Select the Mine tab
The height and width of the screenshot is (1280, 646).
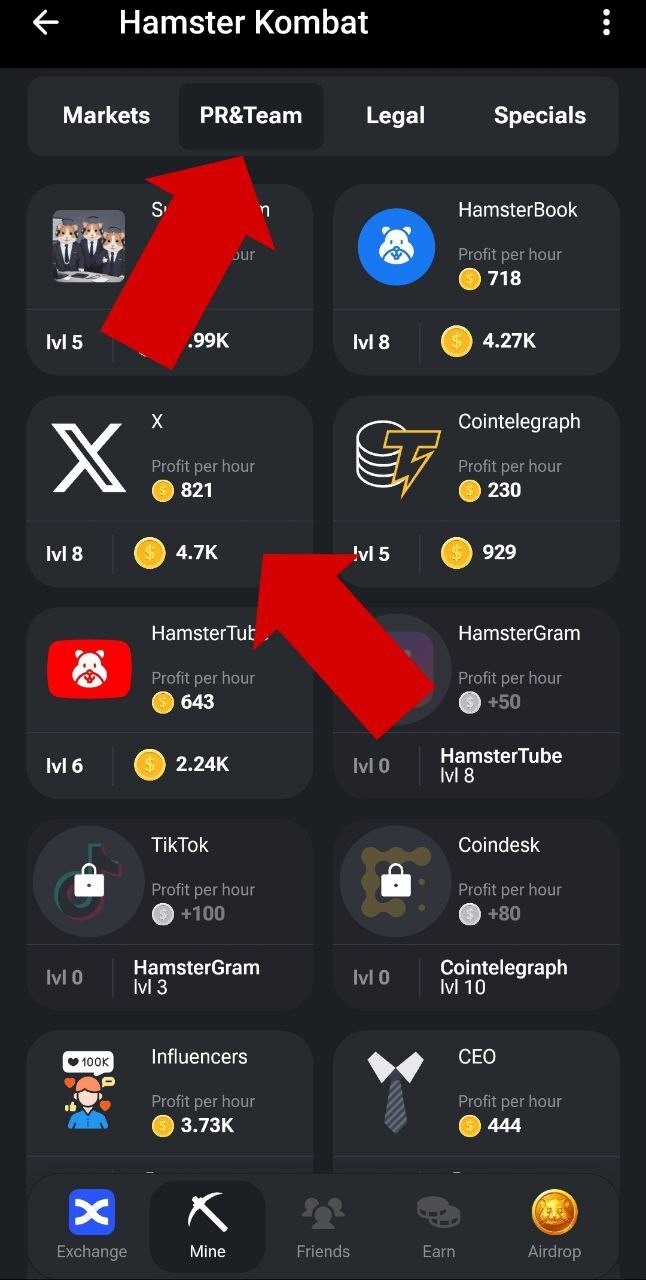pyautogui.click(x=208, y=1224)
